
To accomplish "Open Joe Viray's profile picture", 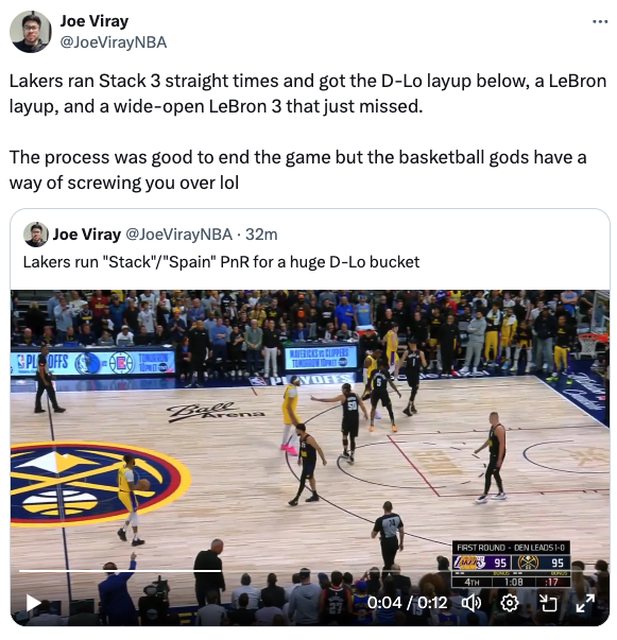I will coord(31,31).
